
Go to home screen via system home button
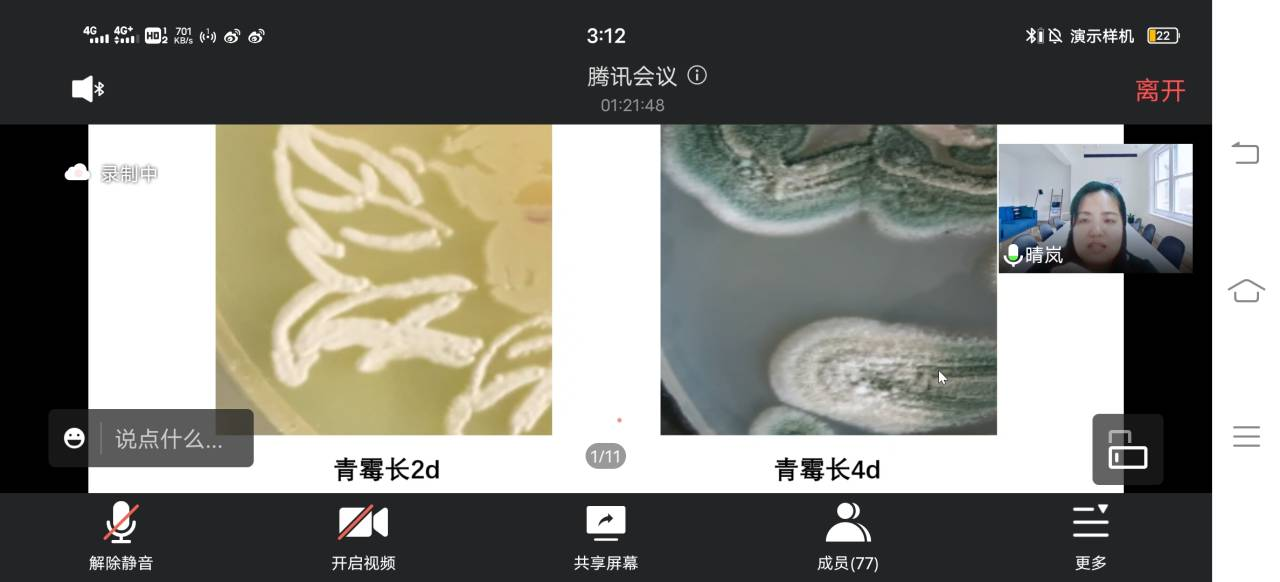(x=1245, y=291)
